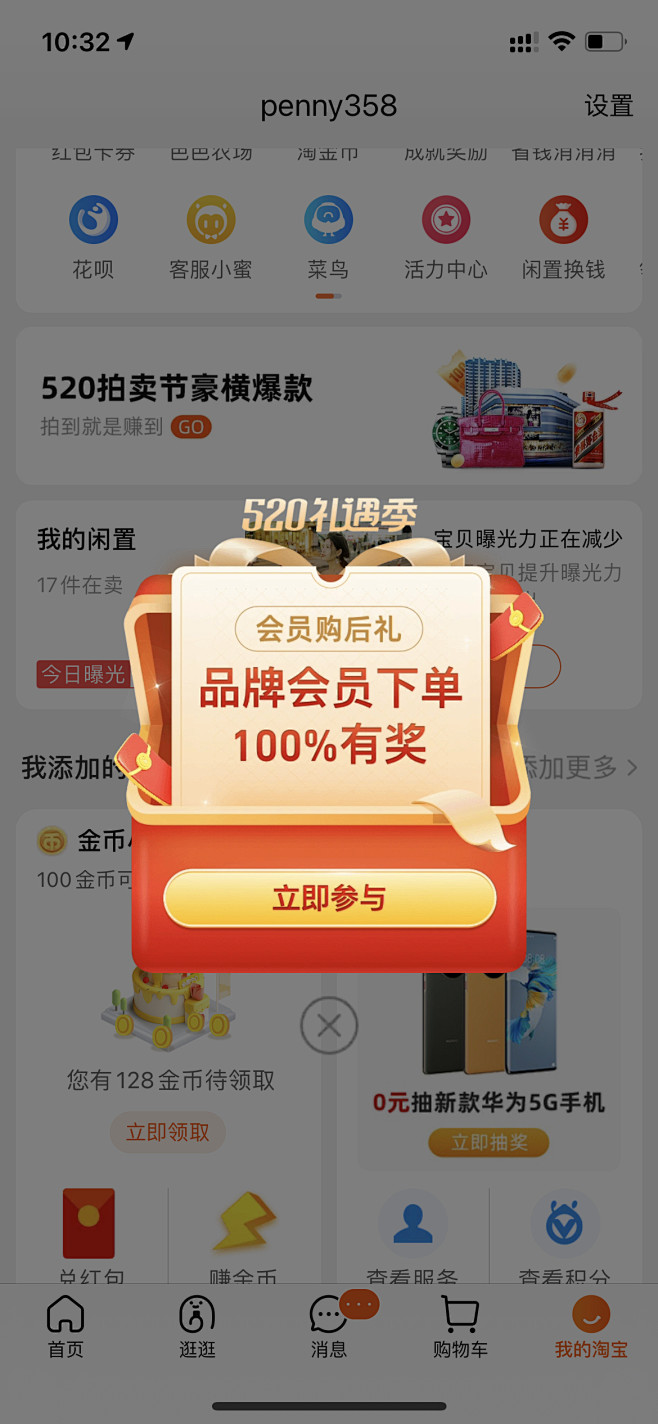The height and width of the screenshot is (1424, 658).
Task: Tap 立即抽奖 for the Huawei 5G phone
Action: pos(489,1142)
